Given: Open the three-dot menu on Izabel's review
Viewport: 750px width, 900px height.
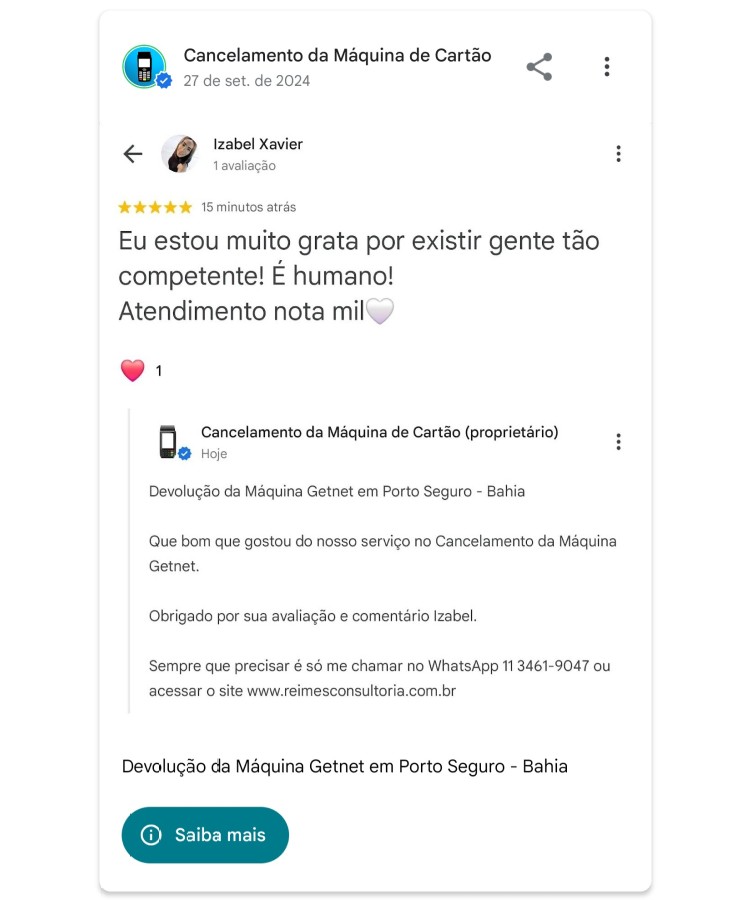Looking at the screenshot, I should 619,154.
